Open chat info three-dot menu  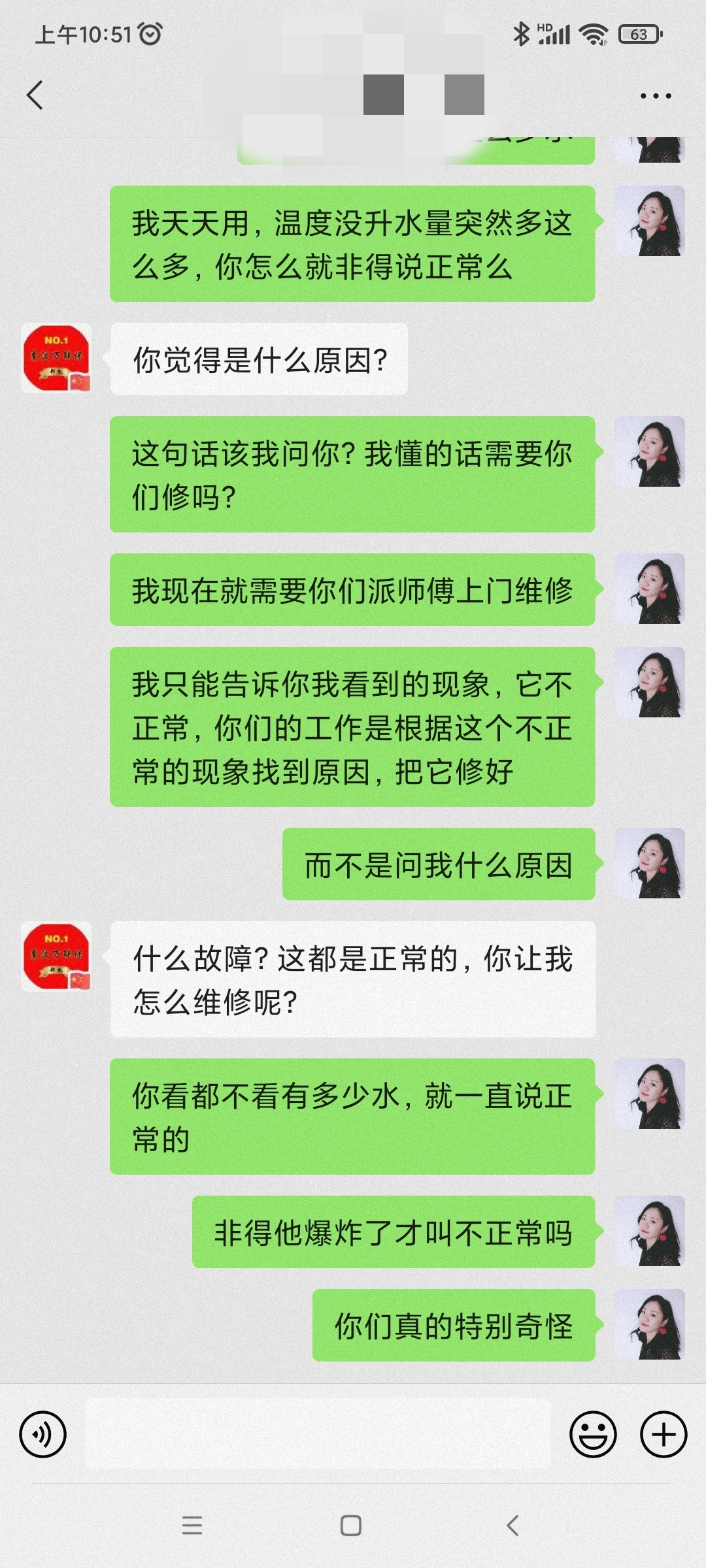point(656,96)
